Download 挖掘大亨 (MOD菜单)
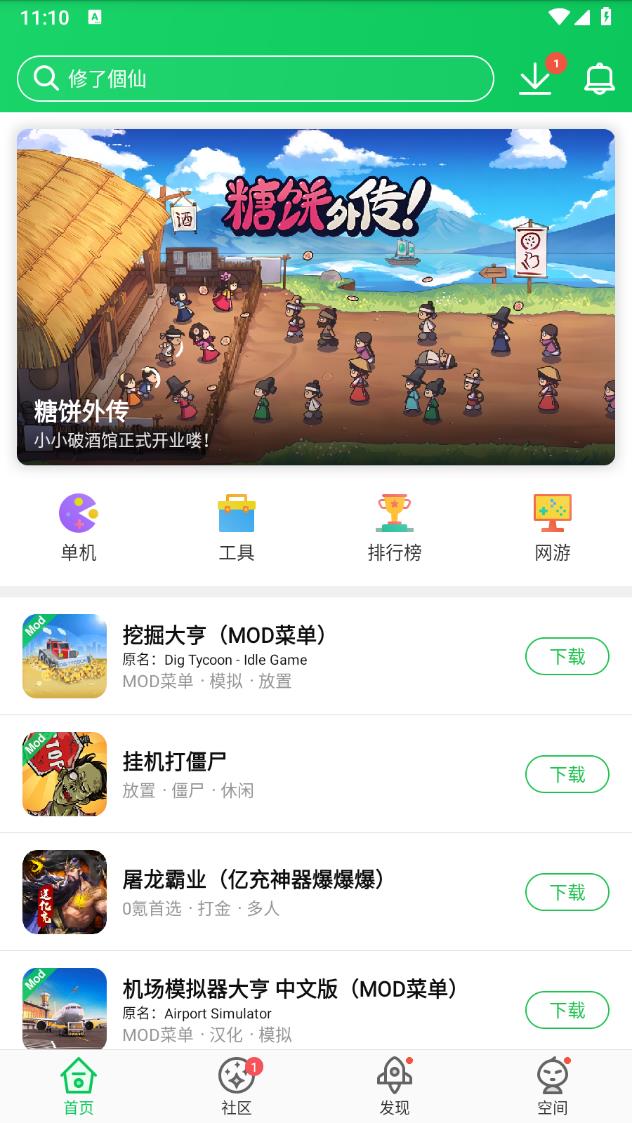Image resolution: width=632 pixels, height=1123 pixels. 567,656
